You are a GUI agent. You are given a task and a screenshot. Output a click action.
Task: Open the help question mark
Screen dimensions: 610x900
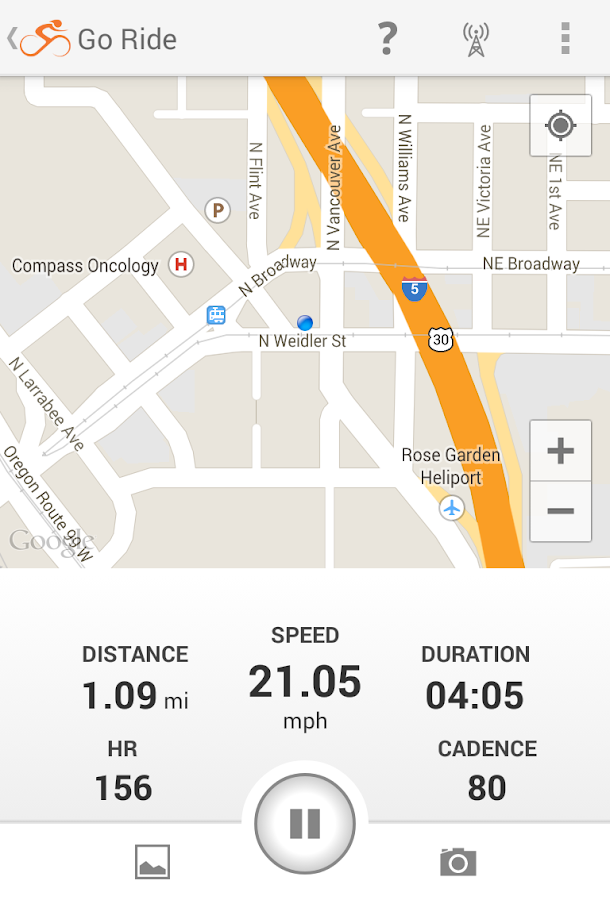coord(387,38)
